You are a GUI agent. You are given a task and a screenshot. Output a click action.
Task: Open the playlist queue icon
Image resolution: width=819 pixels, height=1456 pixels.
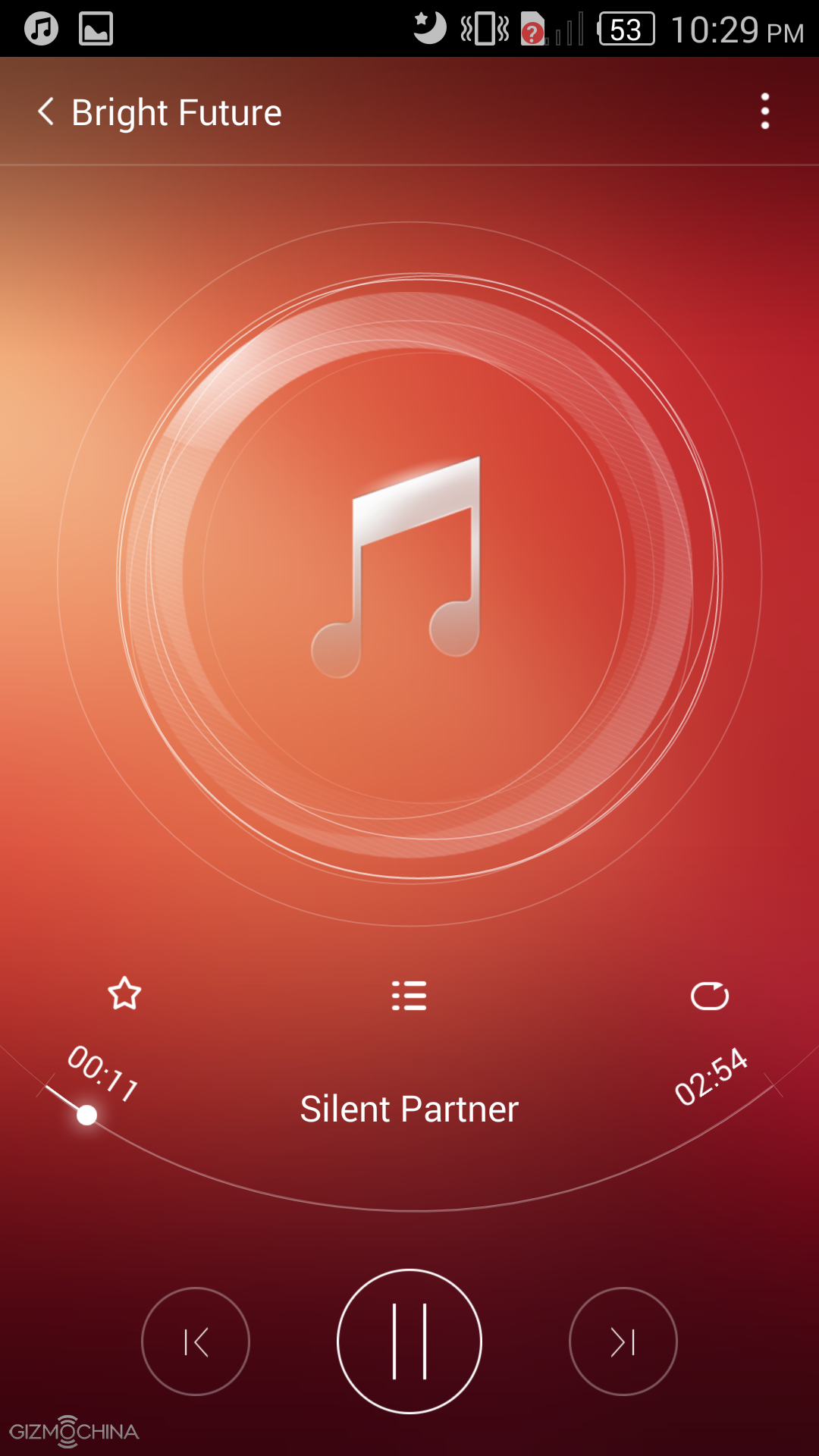409,996
